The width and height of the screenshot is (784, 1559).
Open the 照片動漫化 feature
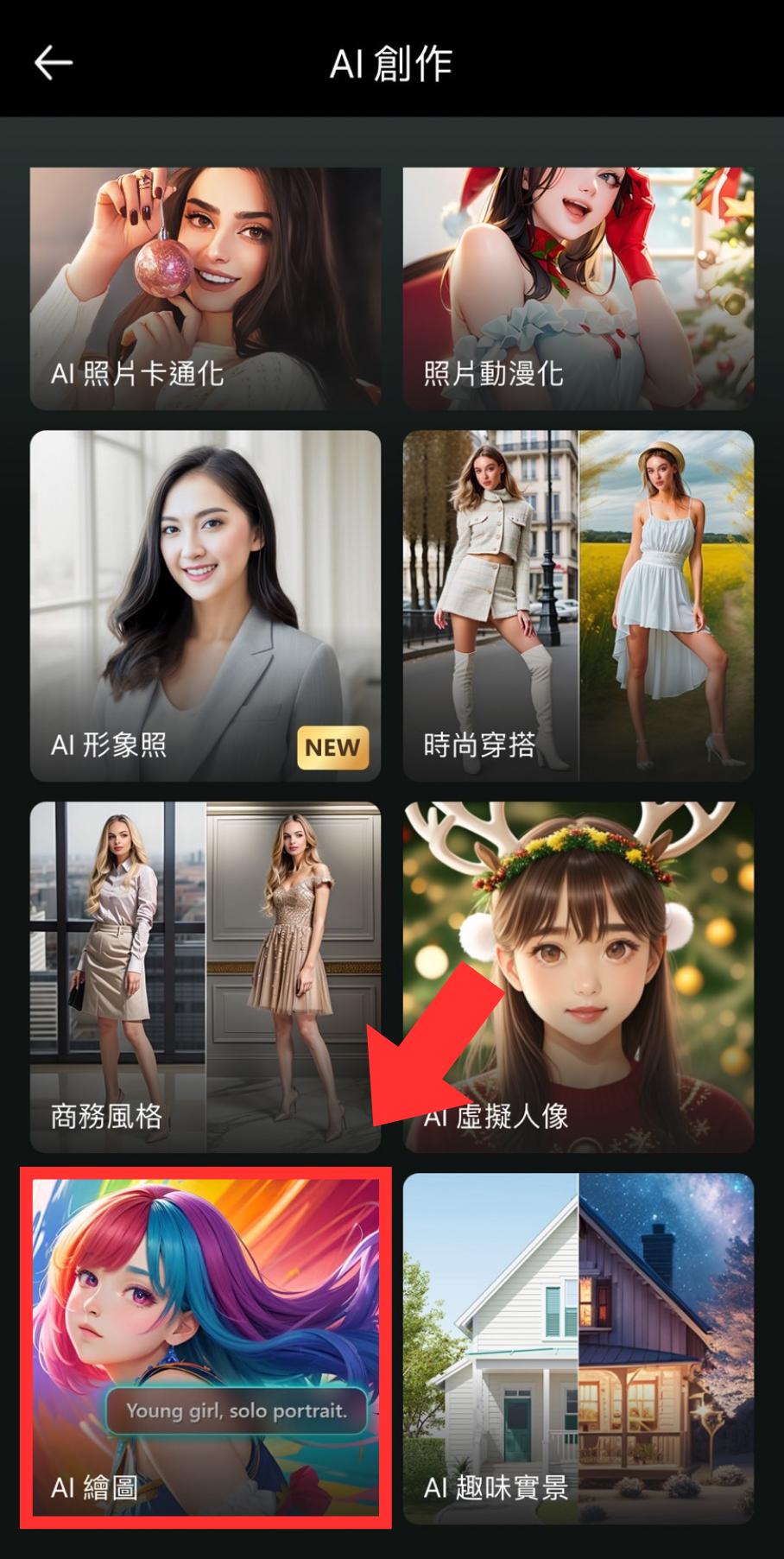[579, 285]
